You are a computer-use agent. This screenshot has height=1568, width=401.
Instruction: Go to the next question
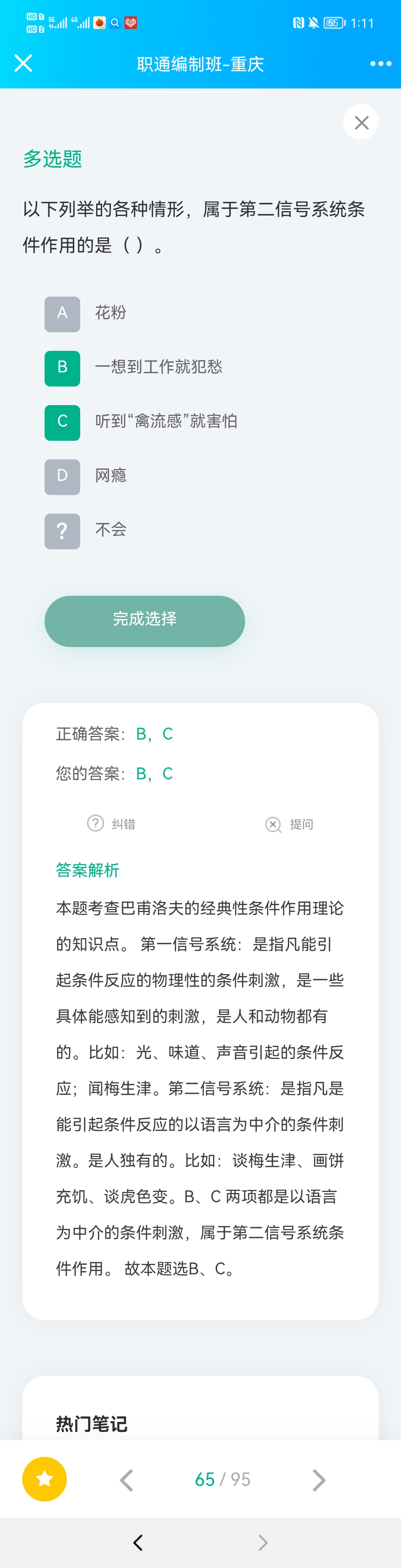click(319, 1480)
